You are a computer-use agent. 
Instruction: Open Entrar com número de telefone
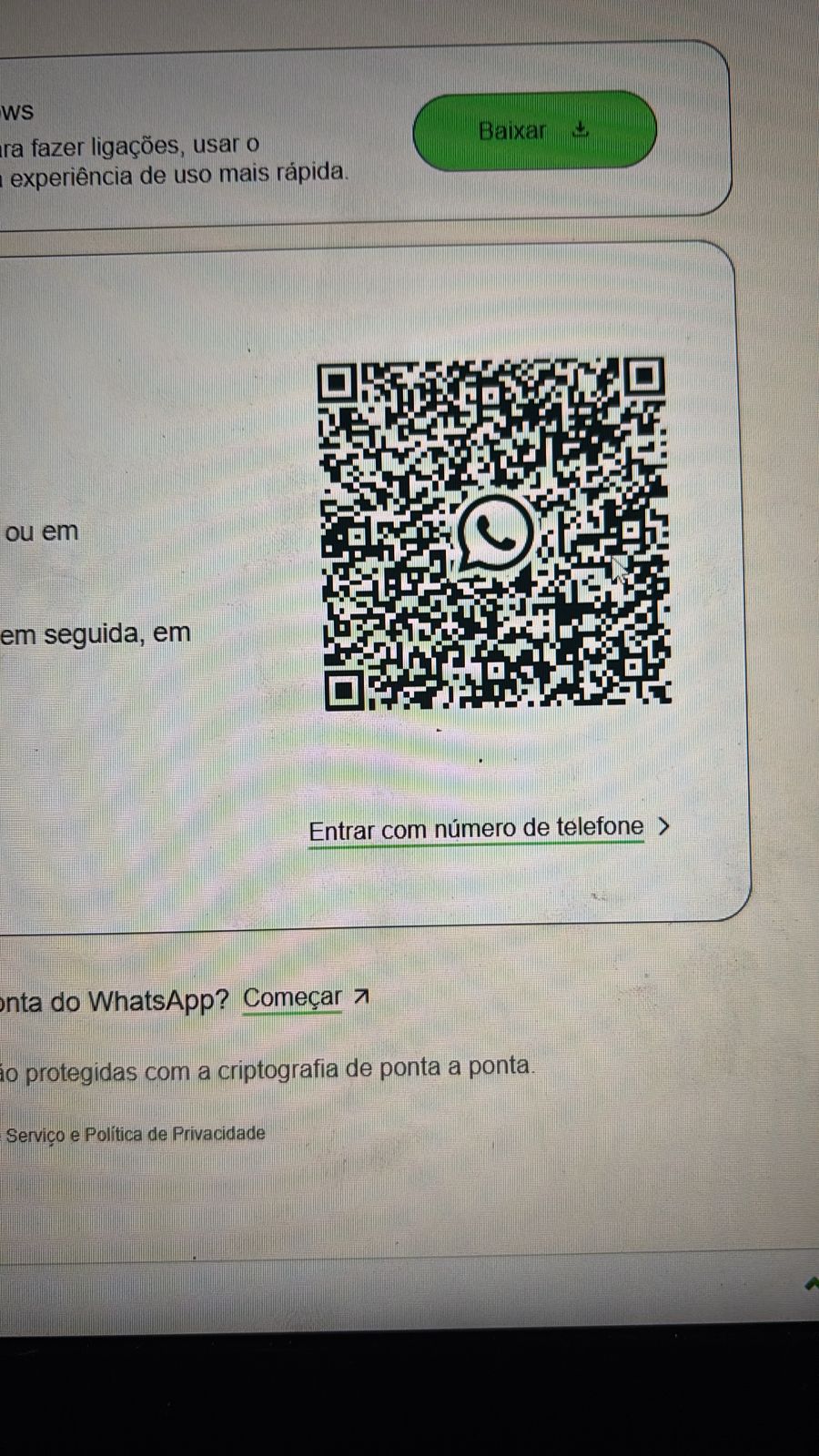pyautogui.click(x=476, y=829)
